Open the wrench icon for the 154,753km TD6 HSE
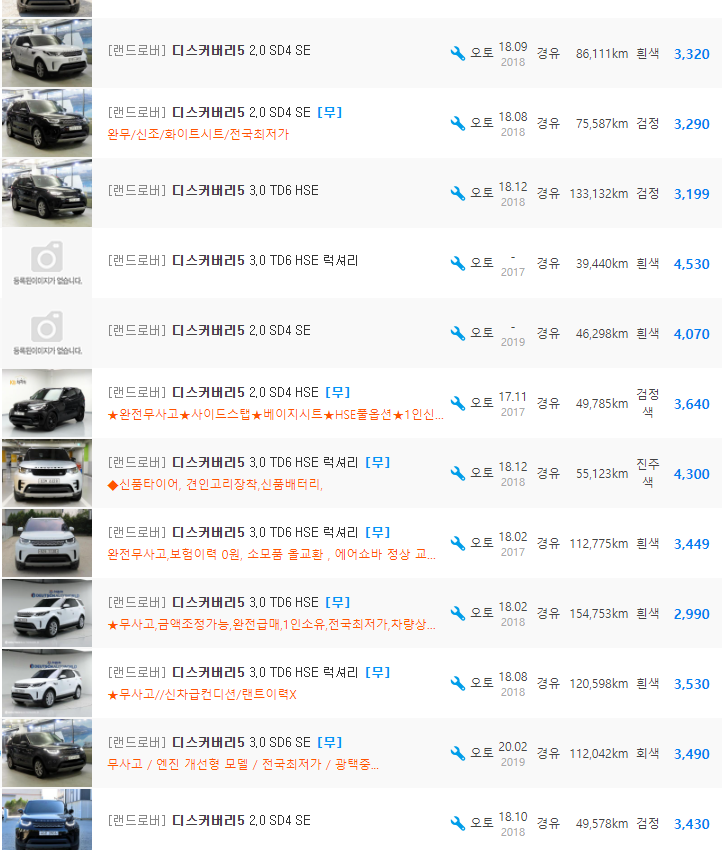Image resolution: width=722 pixels, height=850 pixels. click(x=459, y=611)
